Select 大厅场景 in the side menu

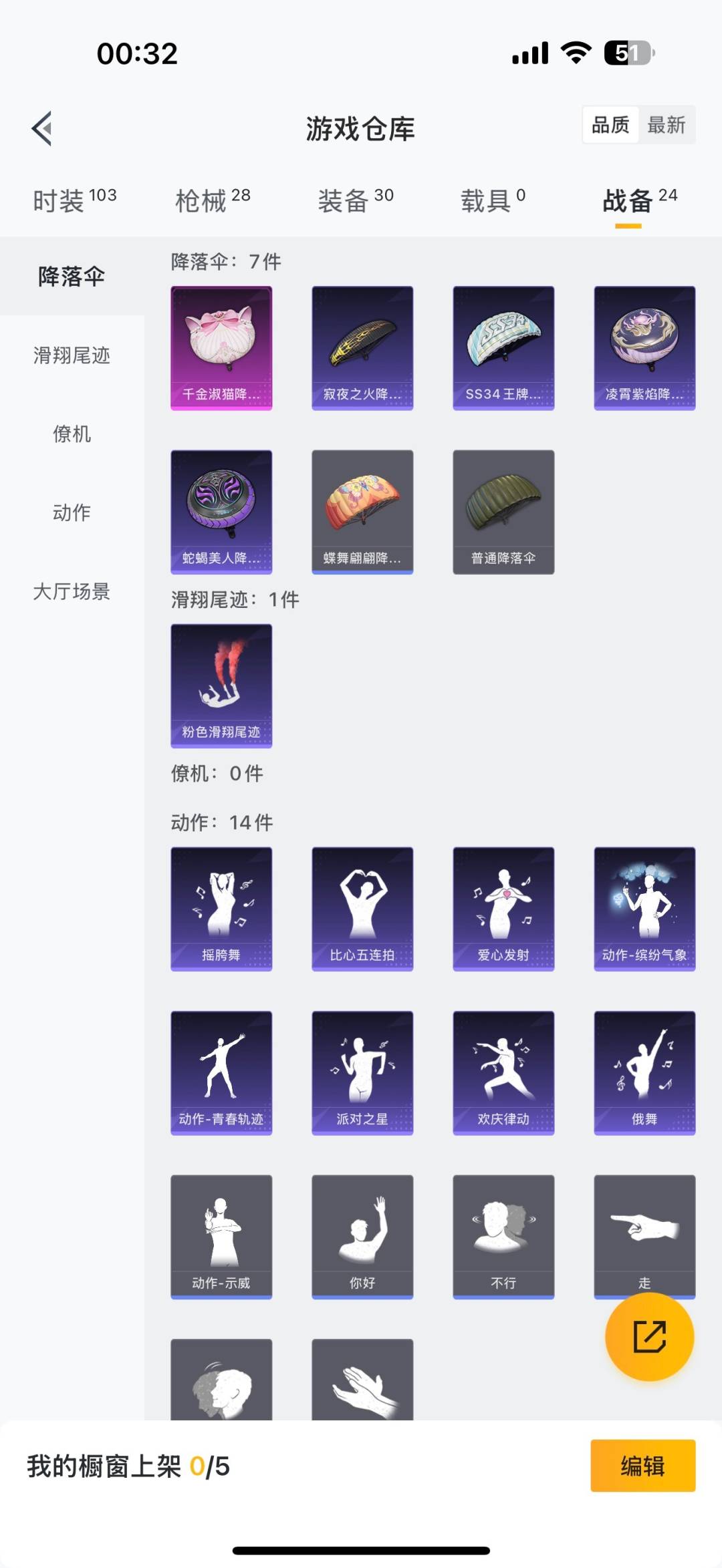tap(72, 591)
